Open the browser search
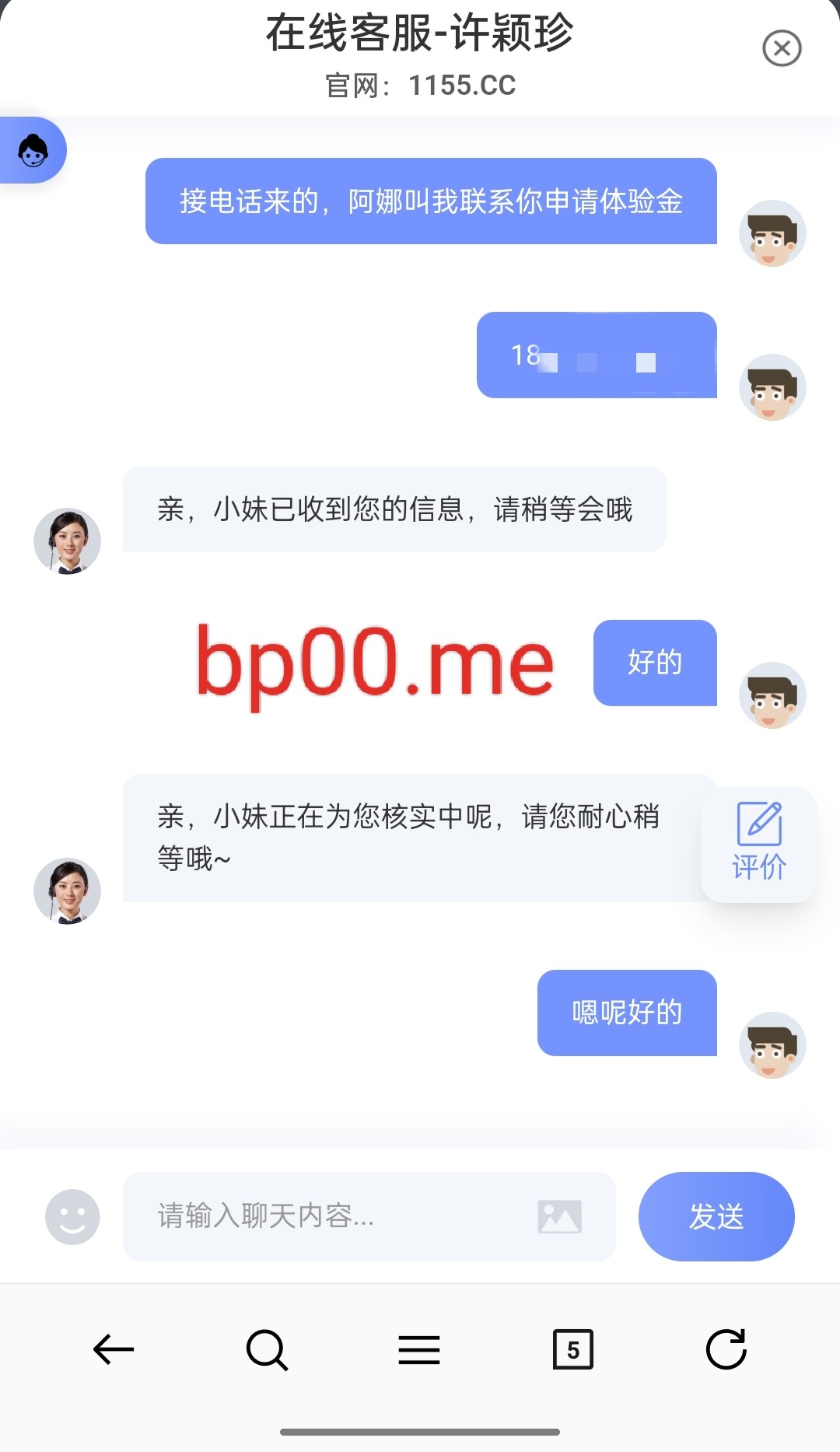840x1452 pixels. pyautogui.click(x=267, y=1349)
